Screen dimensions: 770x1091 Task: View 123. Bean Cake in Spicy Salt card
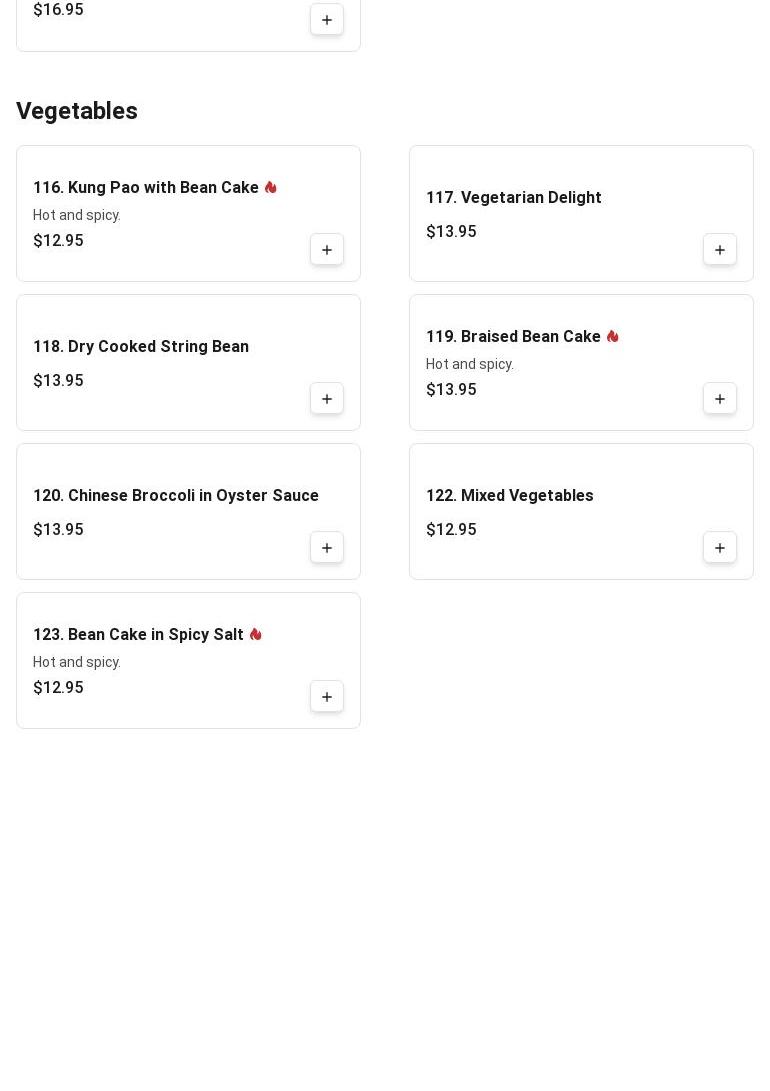pos(138,635)
